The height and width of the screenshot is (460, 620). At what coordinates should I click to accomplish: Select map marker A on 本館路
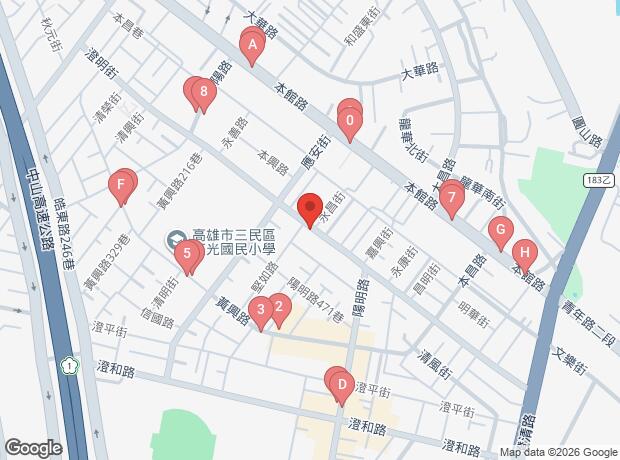(x=252, y=46)
